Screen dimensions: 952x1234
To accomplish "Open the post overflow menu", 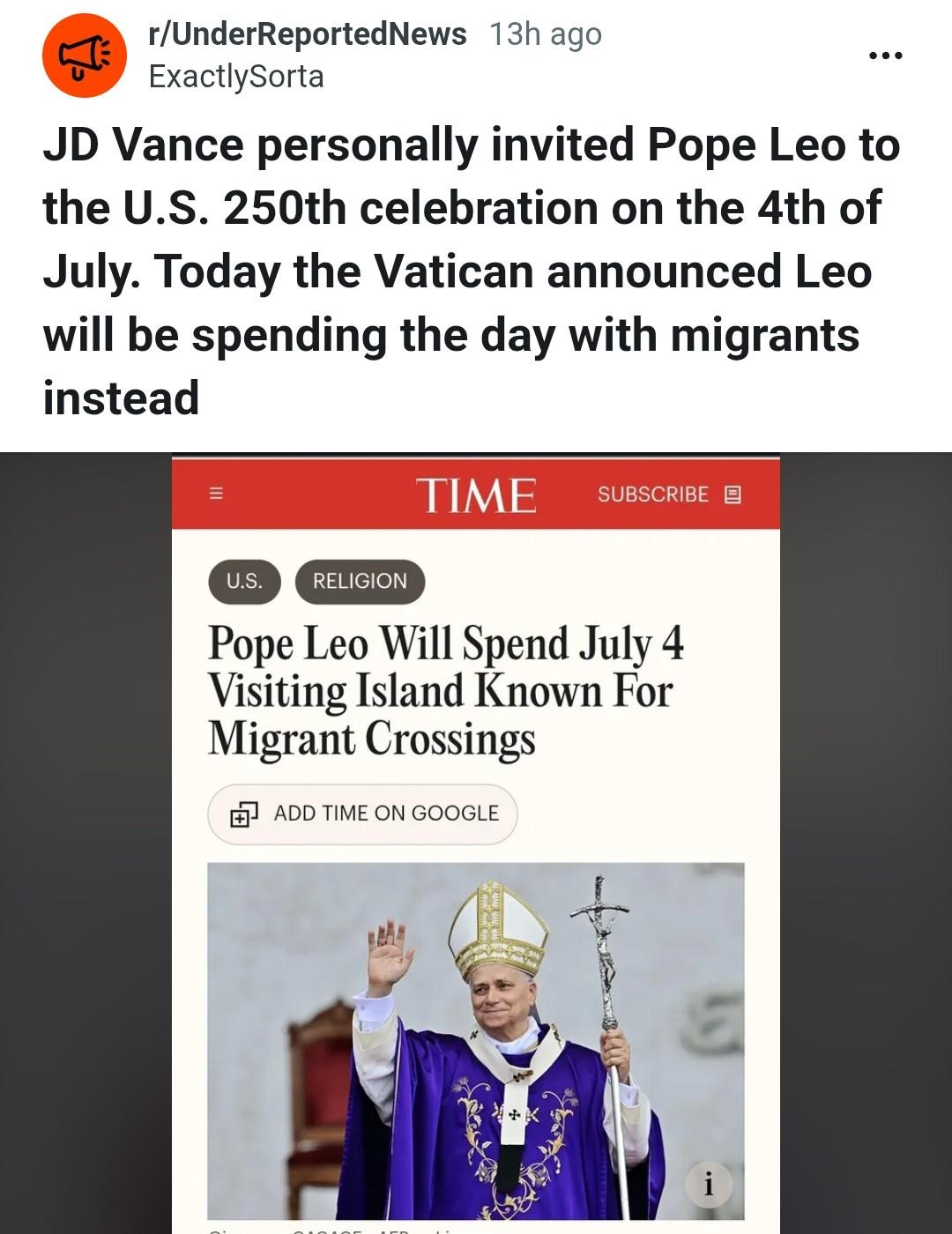I will pyautogui.click(x=885, y=56).
